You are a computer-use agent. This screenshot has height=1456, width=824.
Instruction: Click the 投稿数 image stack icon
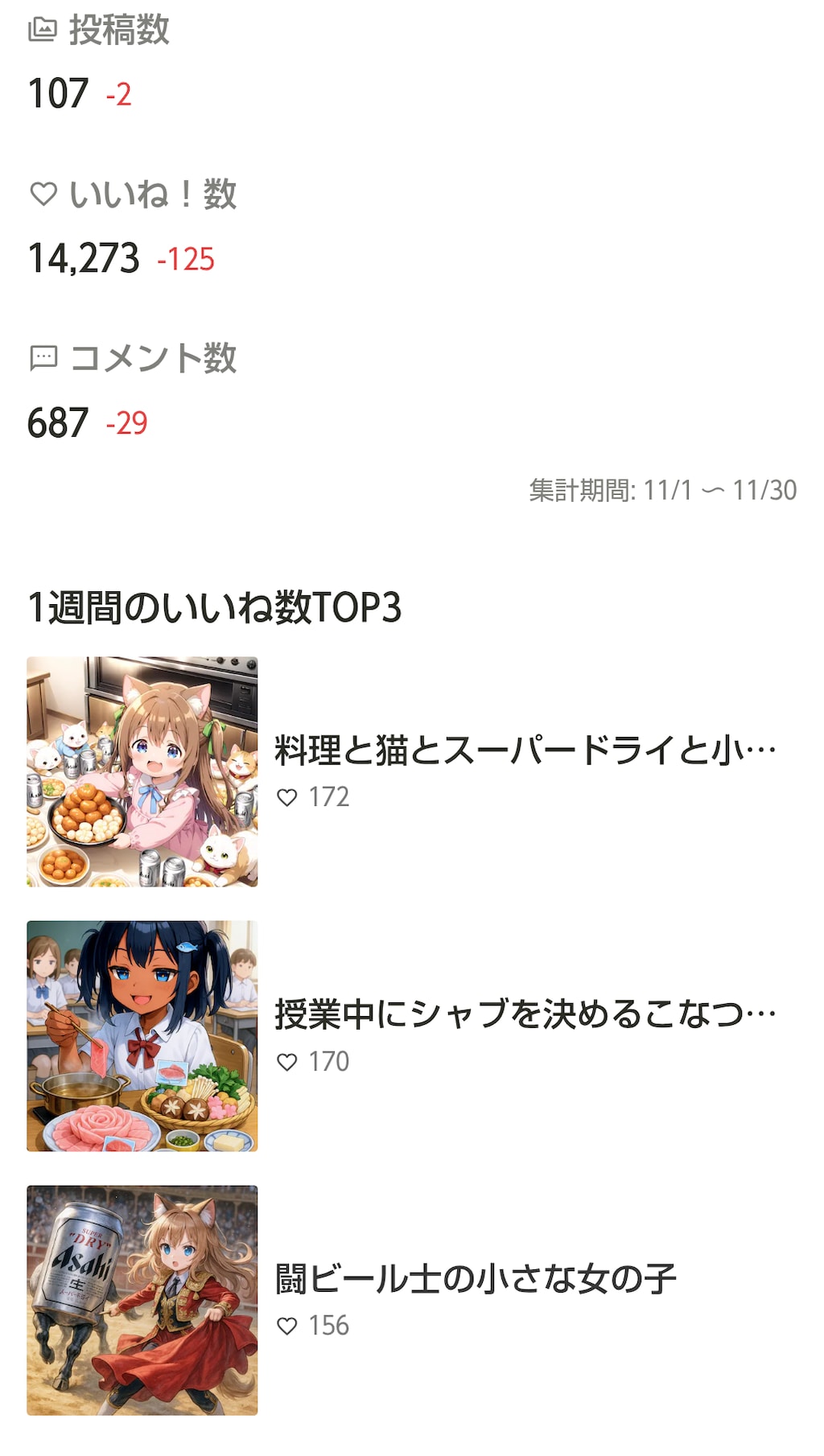[x=42, y=31]
